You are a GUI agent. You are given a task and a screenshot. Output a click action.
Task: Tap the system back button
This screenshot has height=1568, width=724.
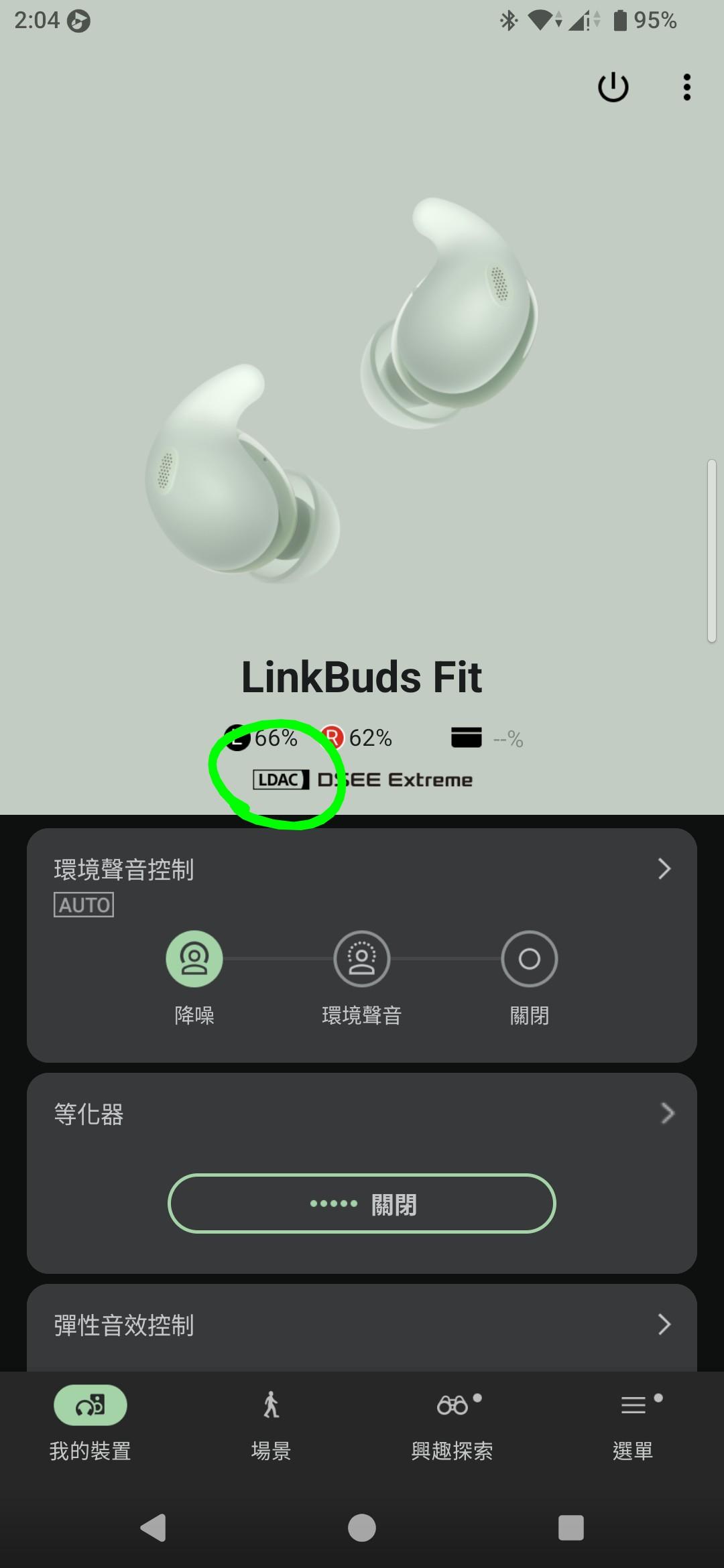(x=153, y=1528)
